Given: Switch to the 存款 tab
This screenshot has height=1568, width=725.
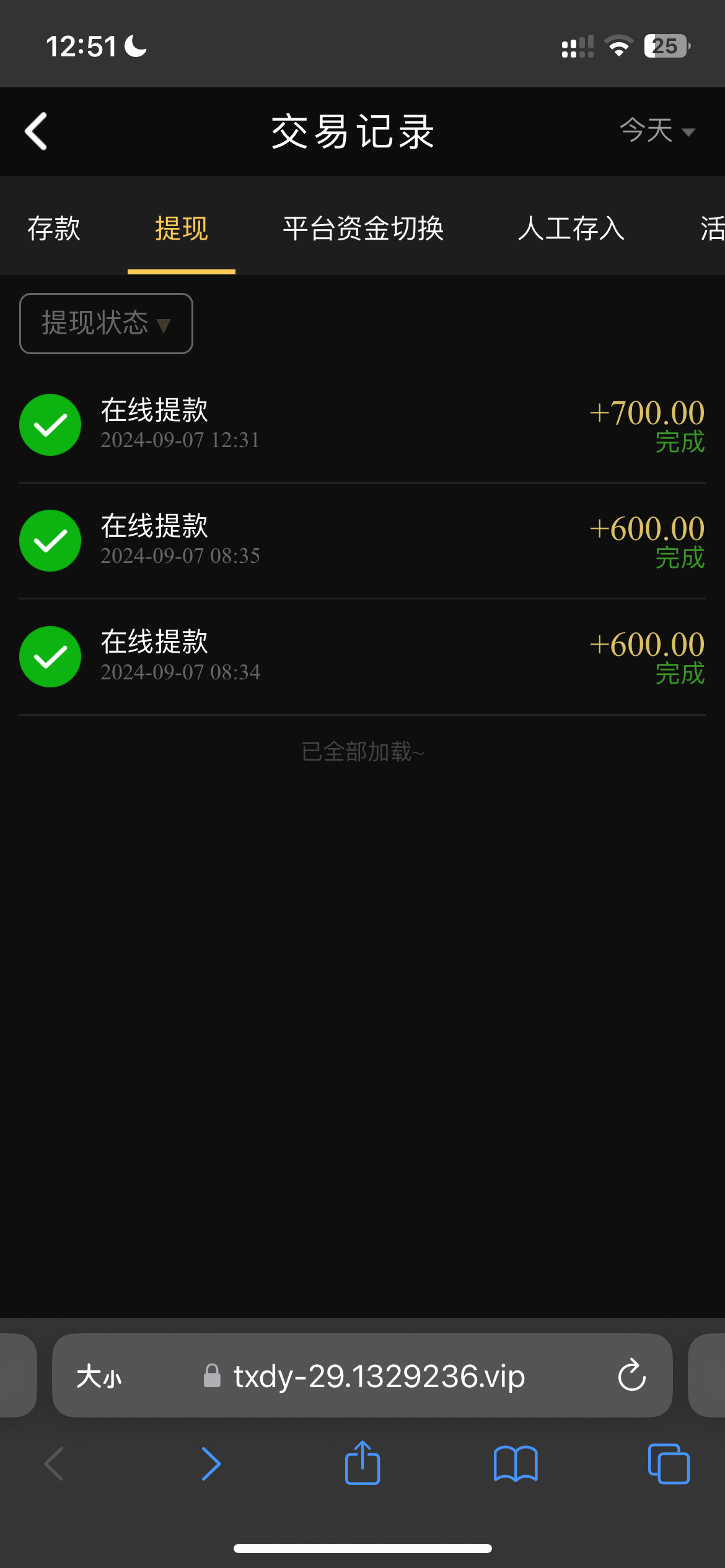Looking at the screenshot, I should (54, 229).
